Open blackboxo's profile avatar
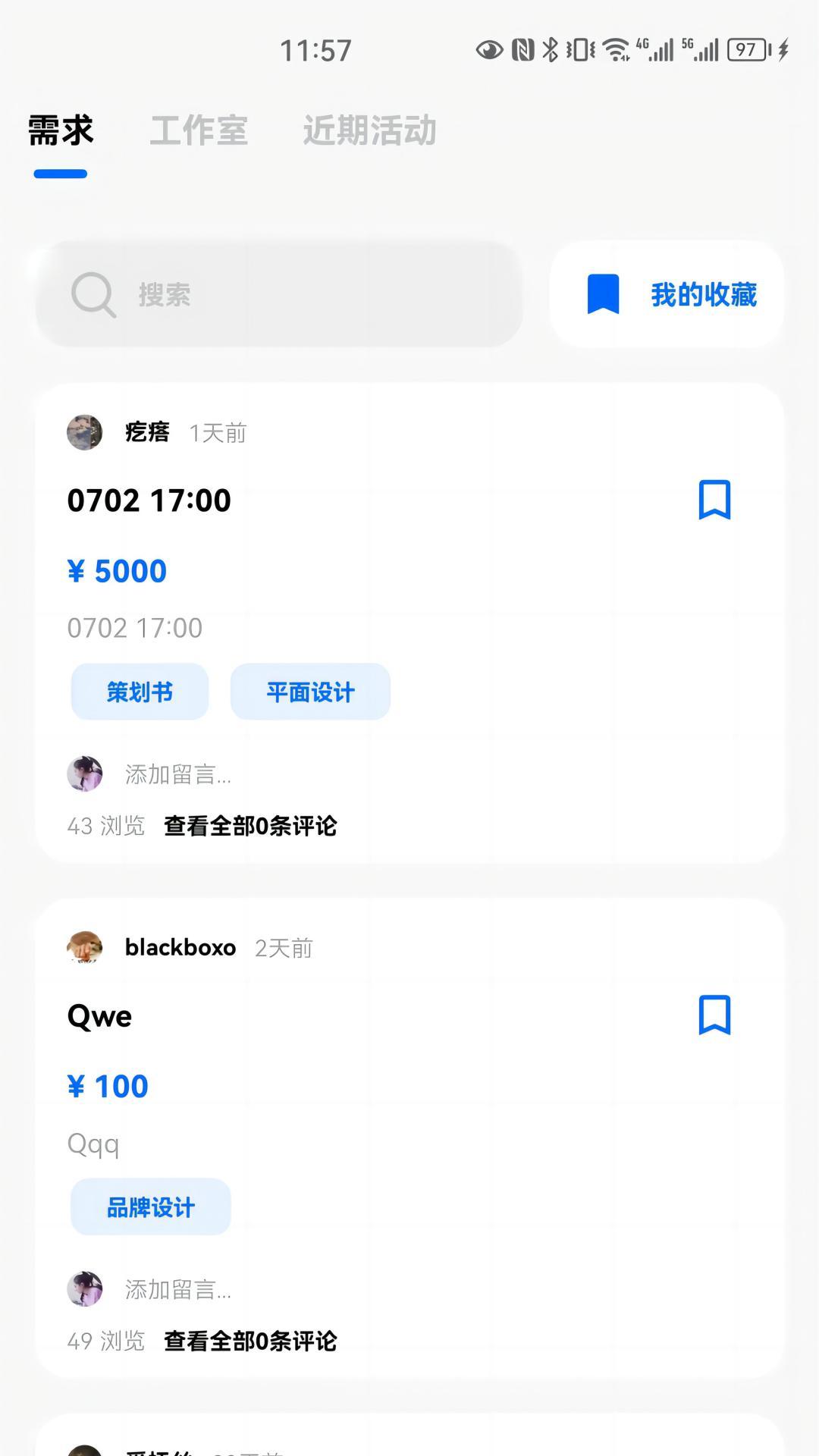 pos(85,947)
